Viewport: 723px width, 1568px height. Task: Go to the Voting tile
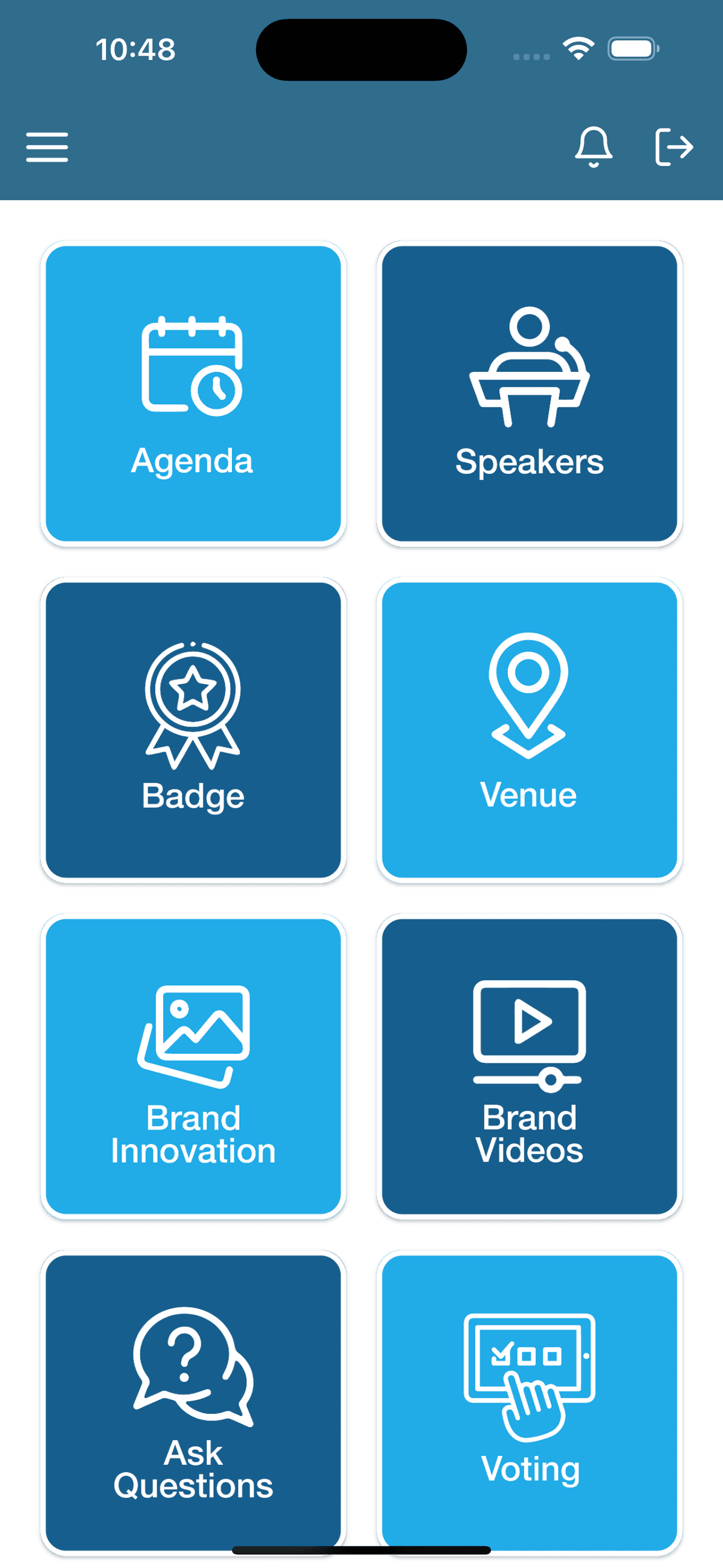(x=529, y=1400)
